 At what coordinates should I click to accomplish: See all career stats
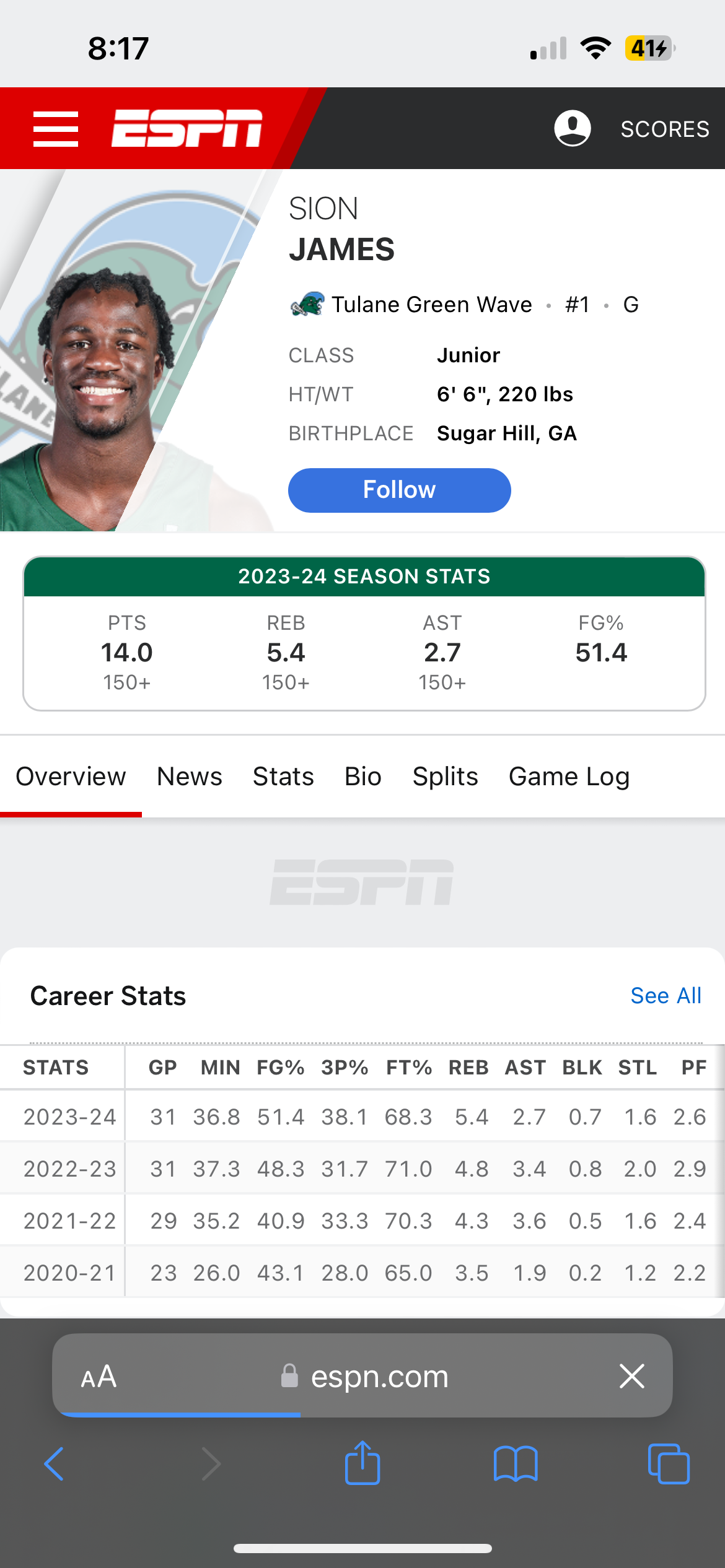[666, 996]
